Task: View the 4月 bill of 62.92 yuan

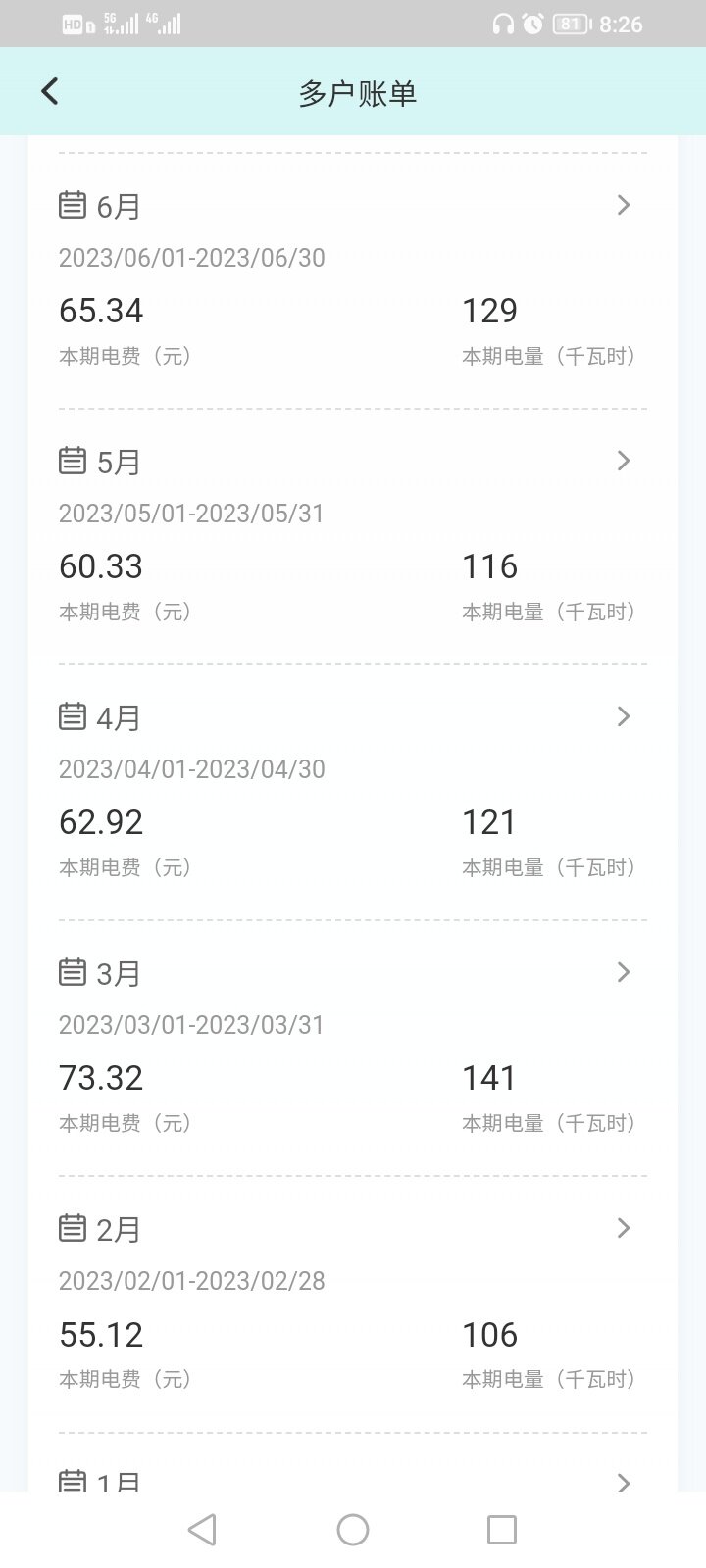Action: (x=353, y=793)
